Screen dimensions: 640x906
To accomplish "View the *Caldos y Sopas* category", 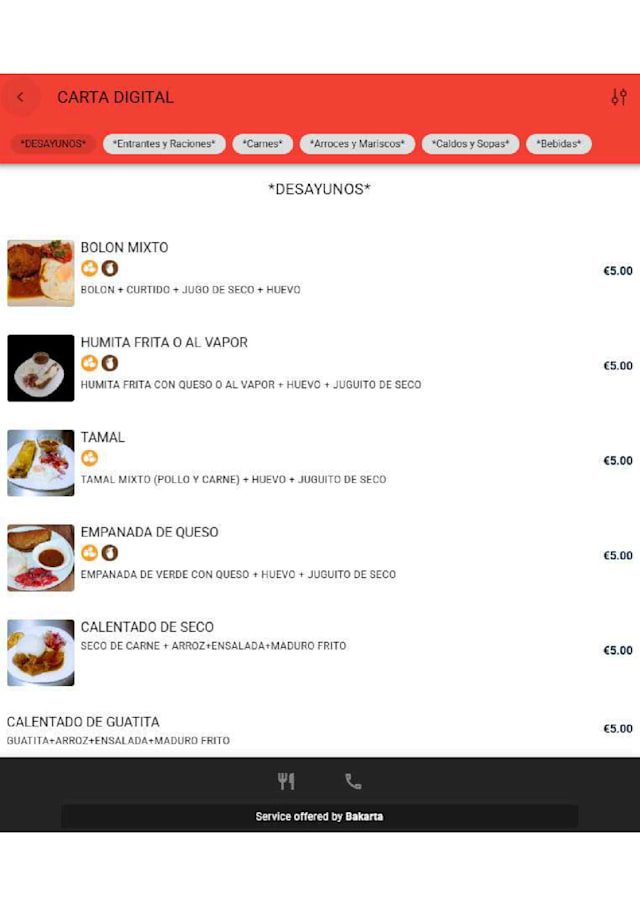I will pyautogui.click(x=470, y=144).
